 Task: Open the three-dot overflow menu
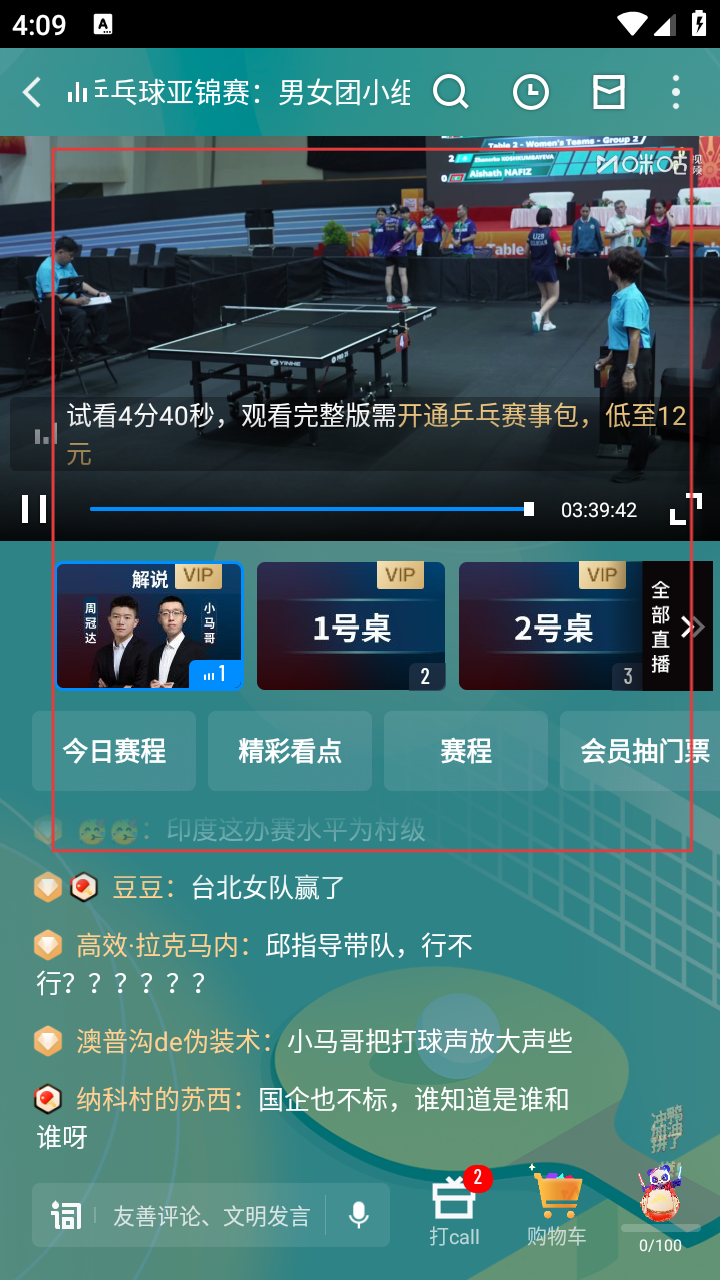coord(676,93)
